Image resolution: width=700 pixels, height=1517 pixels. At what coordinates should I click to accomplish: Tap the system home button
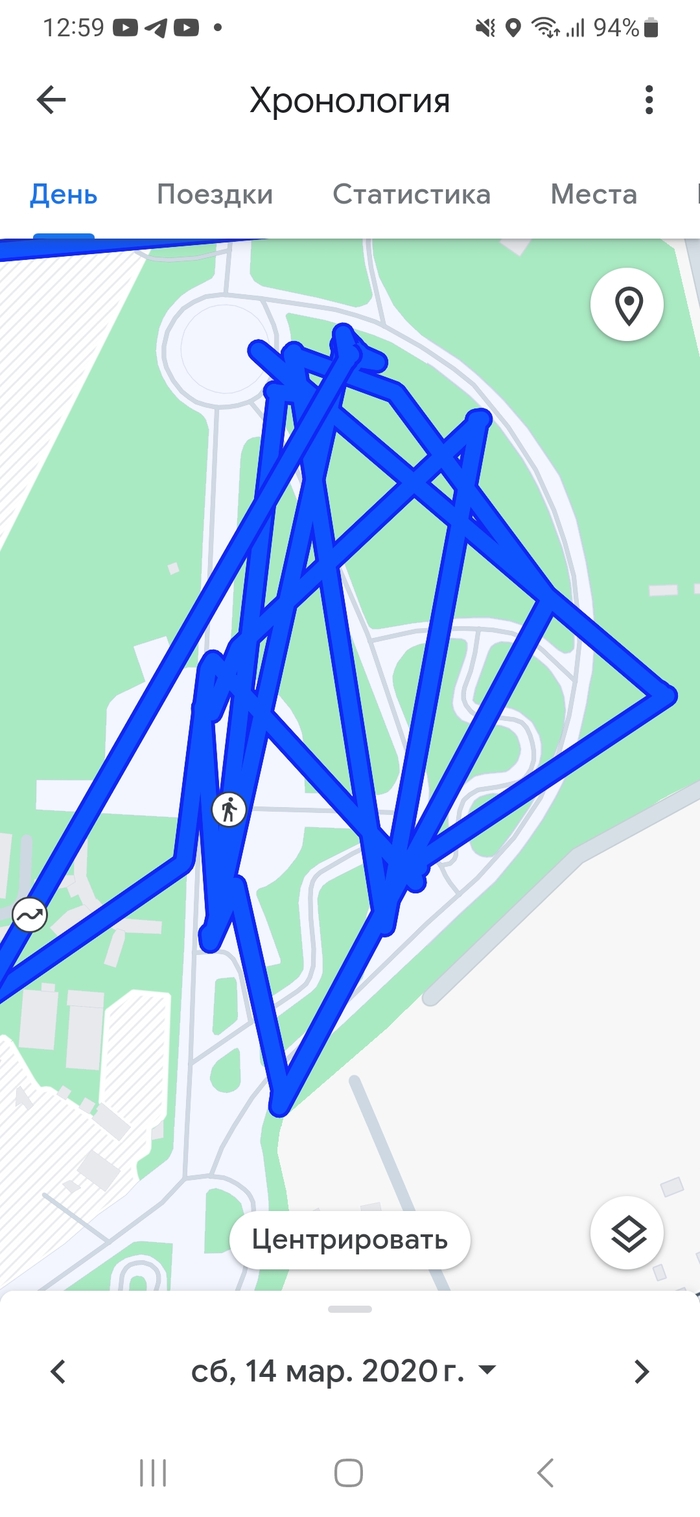point(348,1472)
